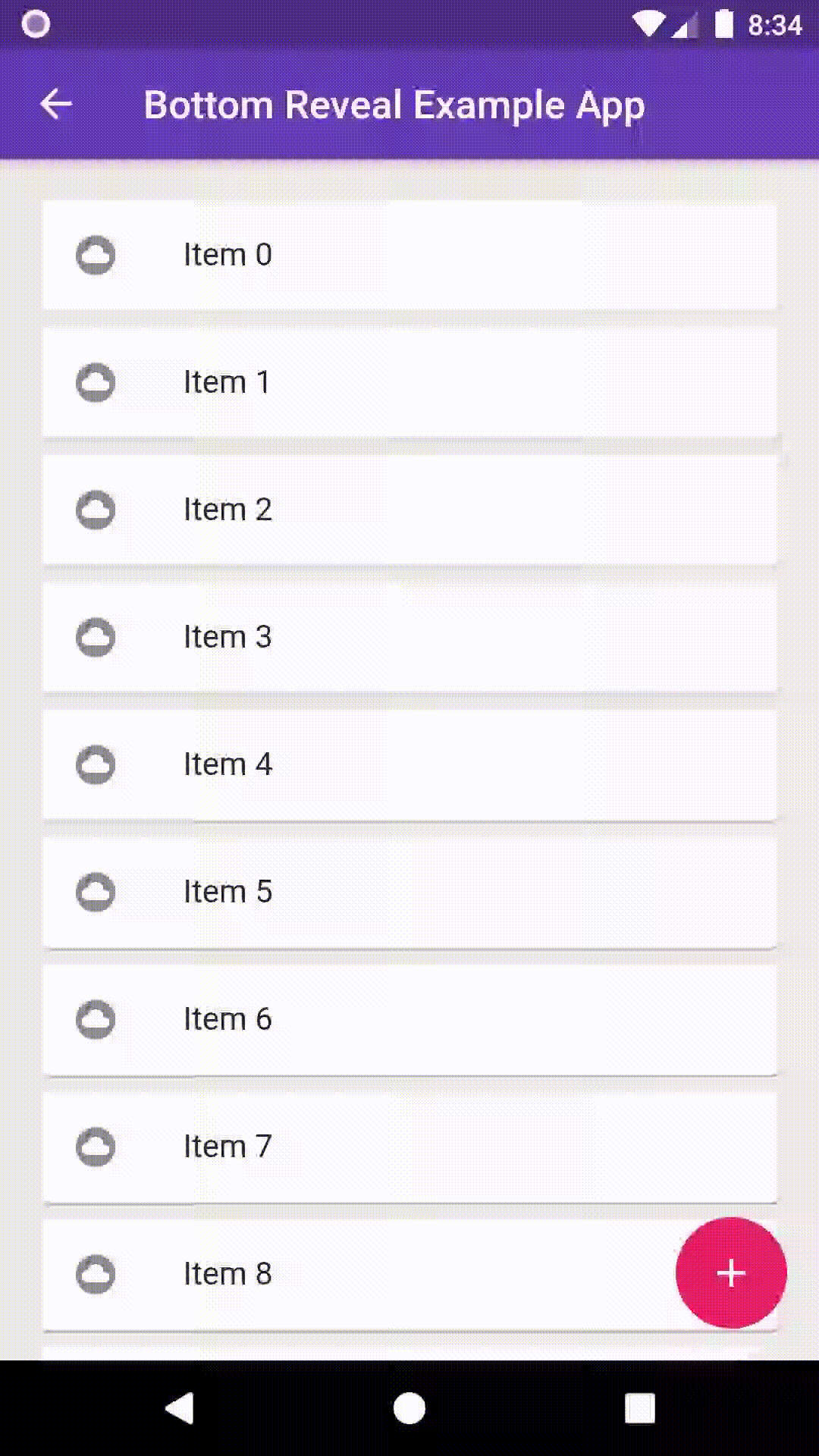
Task: Open Item 6
Action: point(409,1019)
